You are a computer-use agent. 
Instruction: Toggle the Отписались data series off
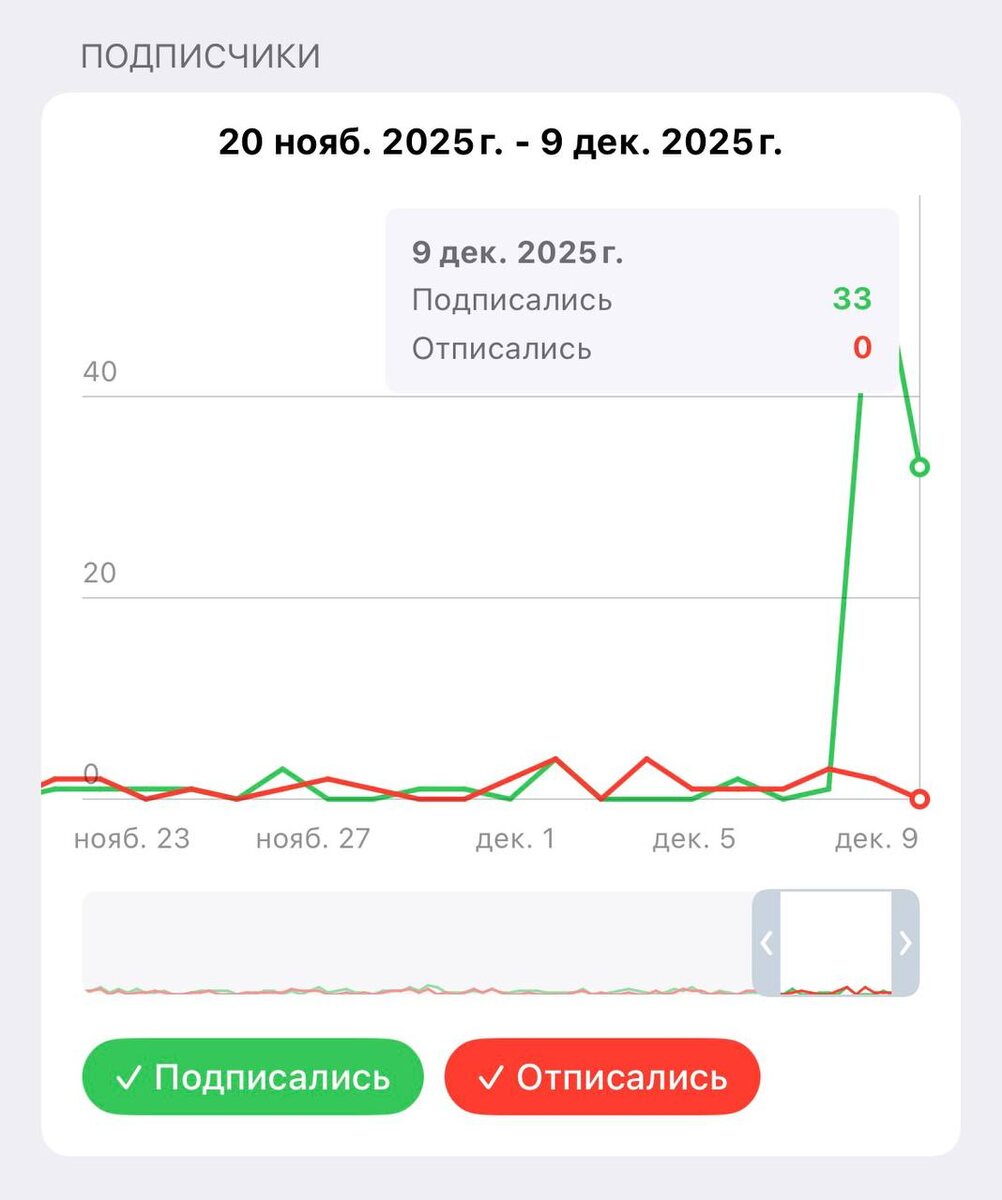pos(603,1077)
